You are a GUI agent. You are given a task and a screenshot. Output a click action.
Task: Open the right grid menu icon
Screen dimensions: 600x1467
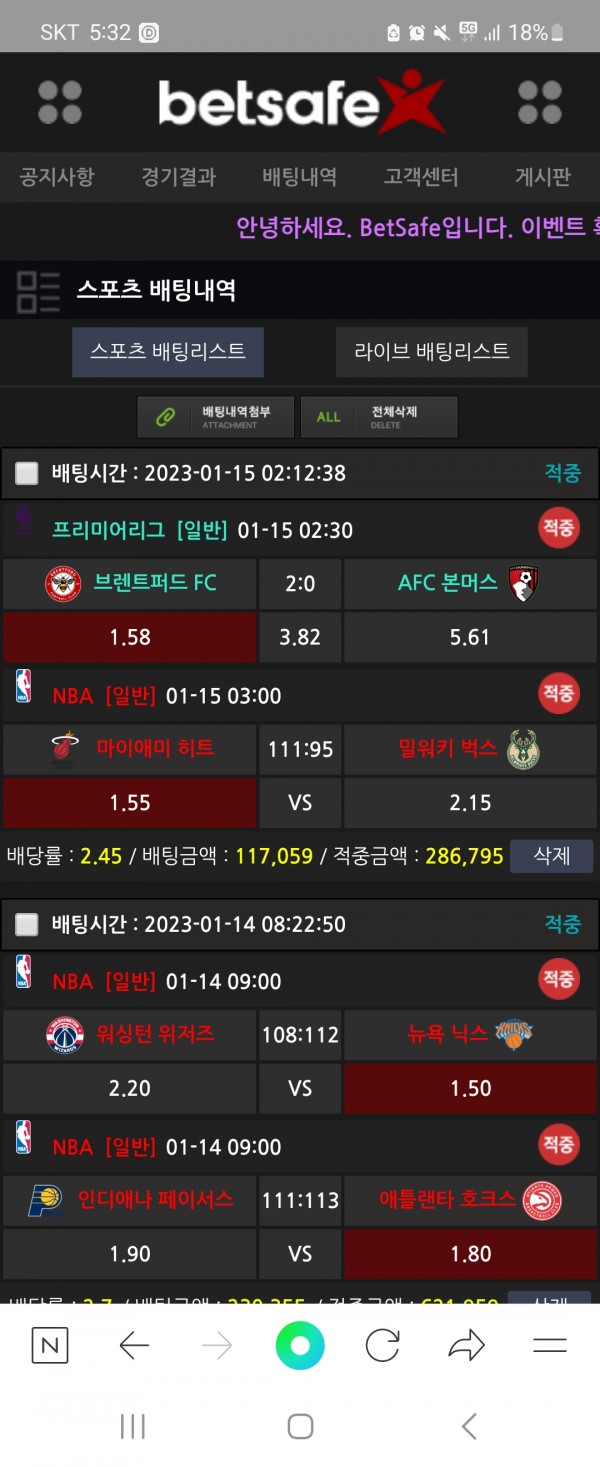point(540,102)
